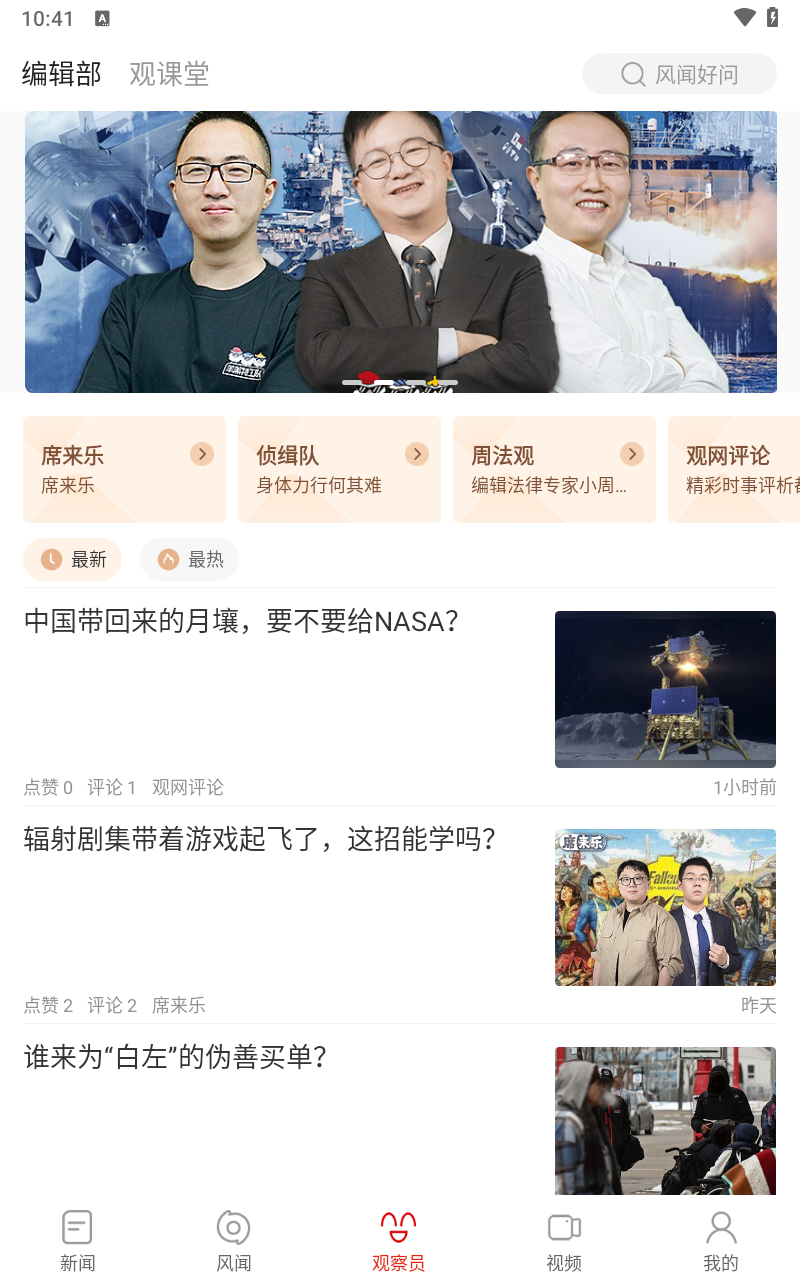
Task: Open the 视频 section using the camera icon
Action: pyautogui.click(x=563, y=1226)
